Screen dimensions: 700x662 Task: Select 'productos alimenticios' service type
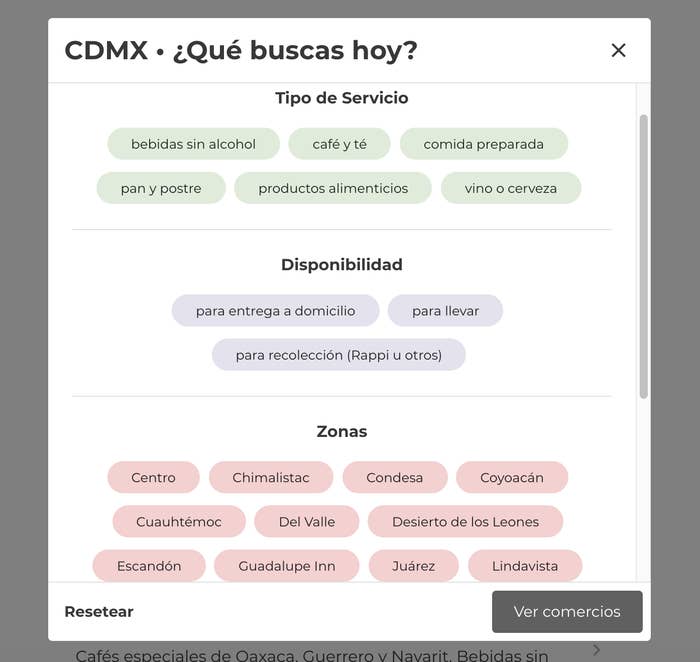click(x=333, y=188)
